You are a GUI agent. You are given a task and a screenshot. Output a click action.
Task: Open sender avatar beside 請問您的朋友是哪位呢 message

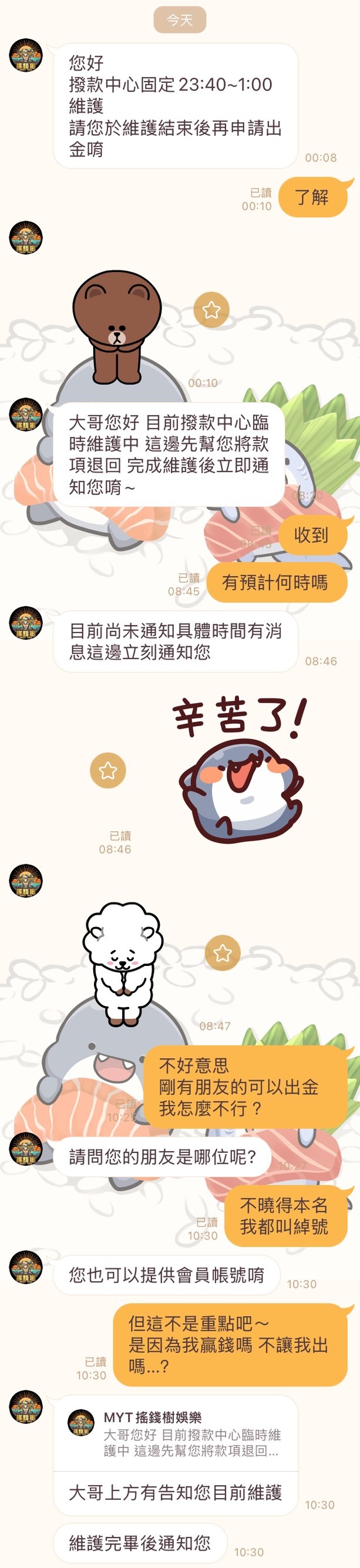pyautogui.click(x=25, y=1149)
